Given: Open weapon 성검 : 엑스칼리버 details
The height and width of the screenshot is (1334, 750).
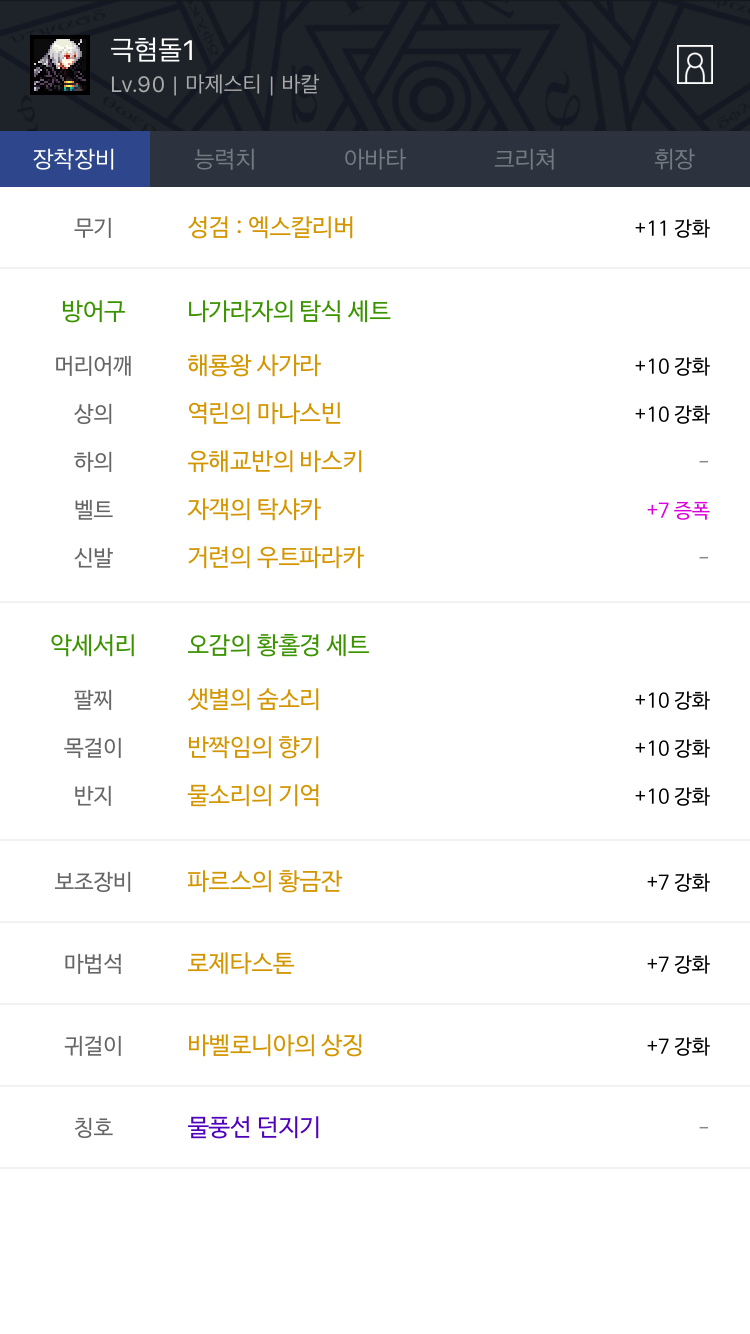Looking at the screenshot, I should 271,228.
